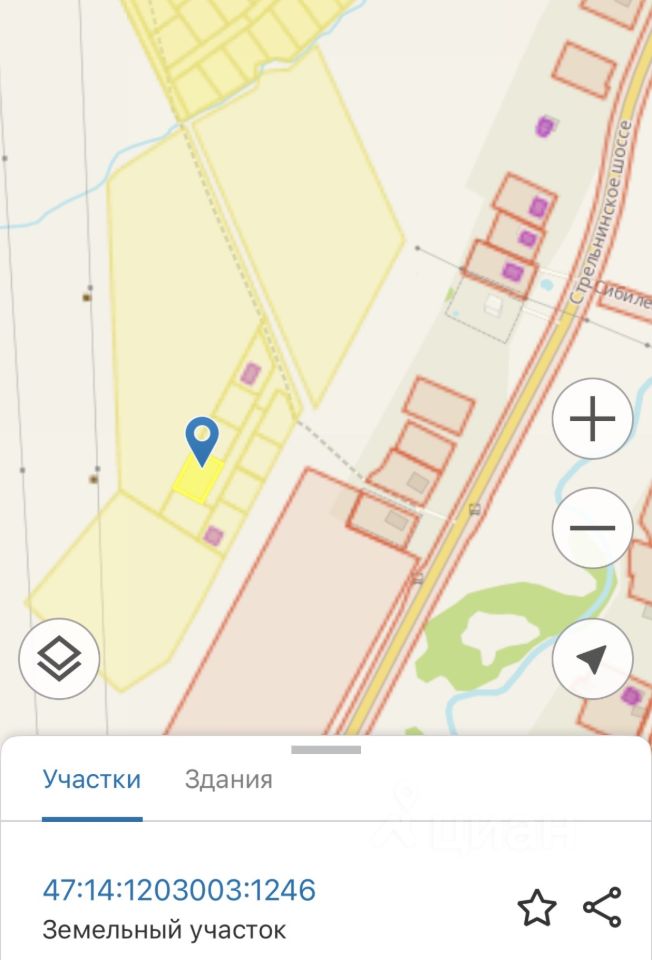Add the land plot to favorites
The height and width of the screenshot is (960, 652).
tap(536, 908)
